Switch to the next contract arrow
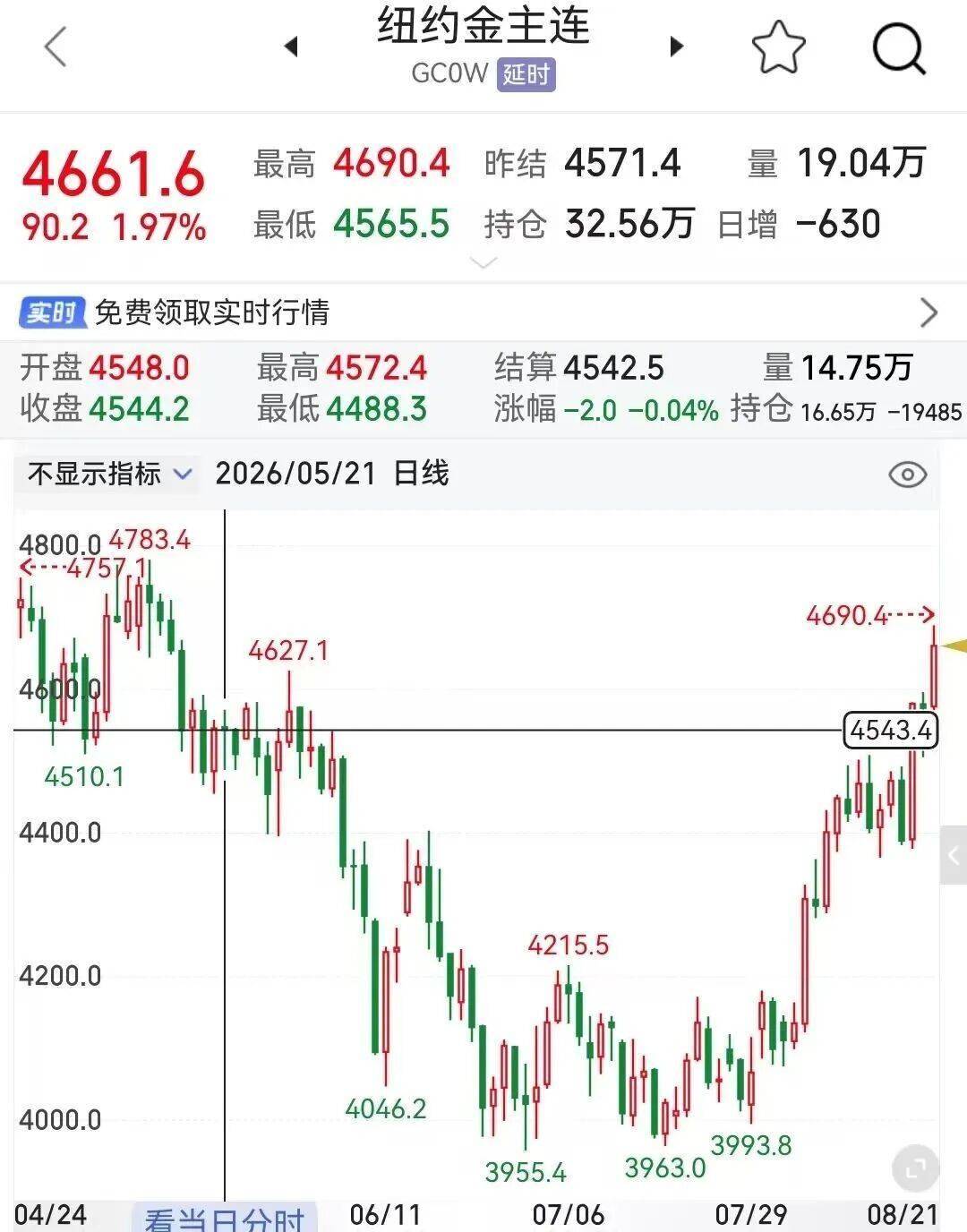 click(677, 47)
